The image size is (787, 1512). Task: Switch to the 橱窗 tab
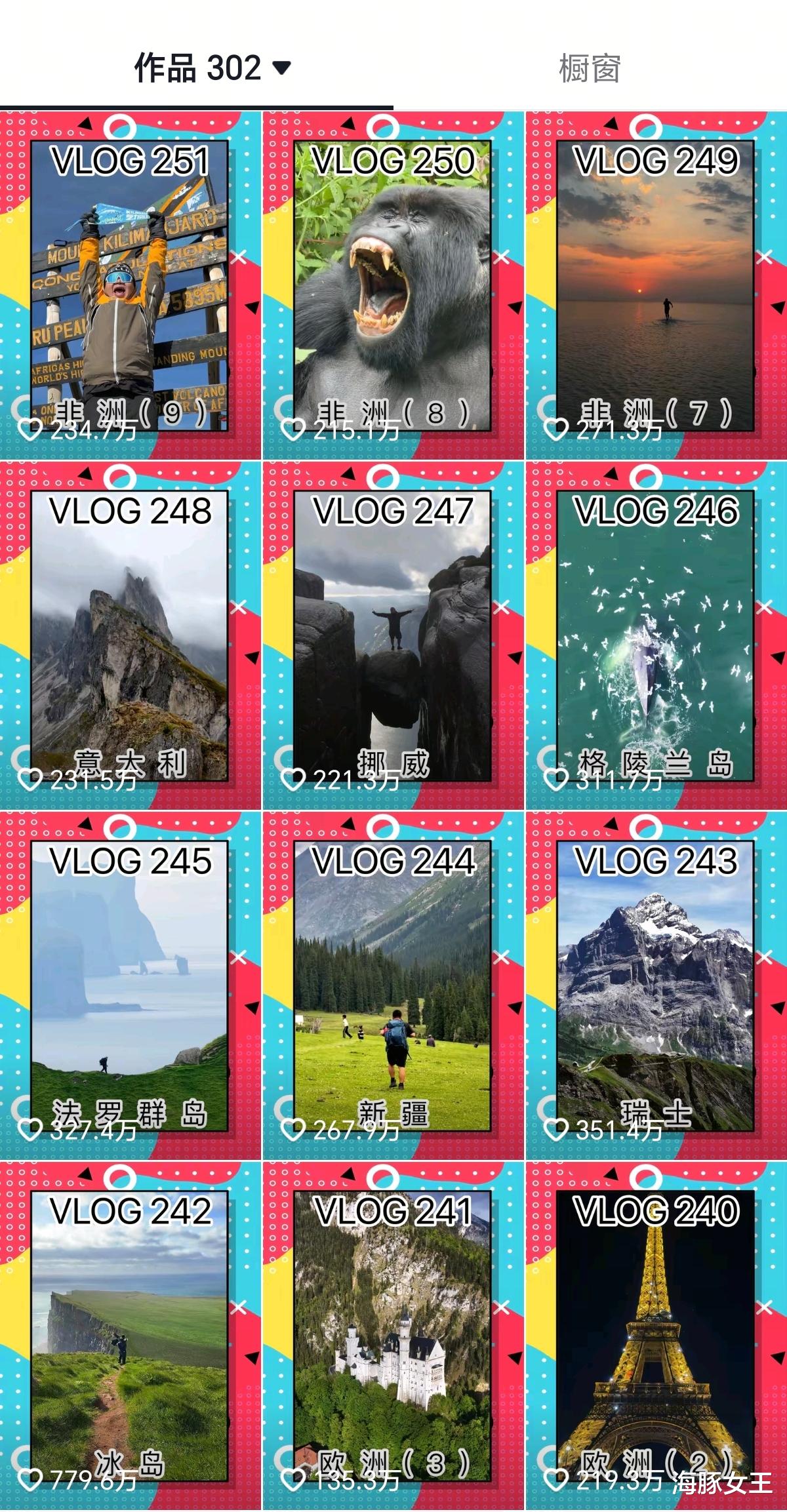(589, 68)
